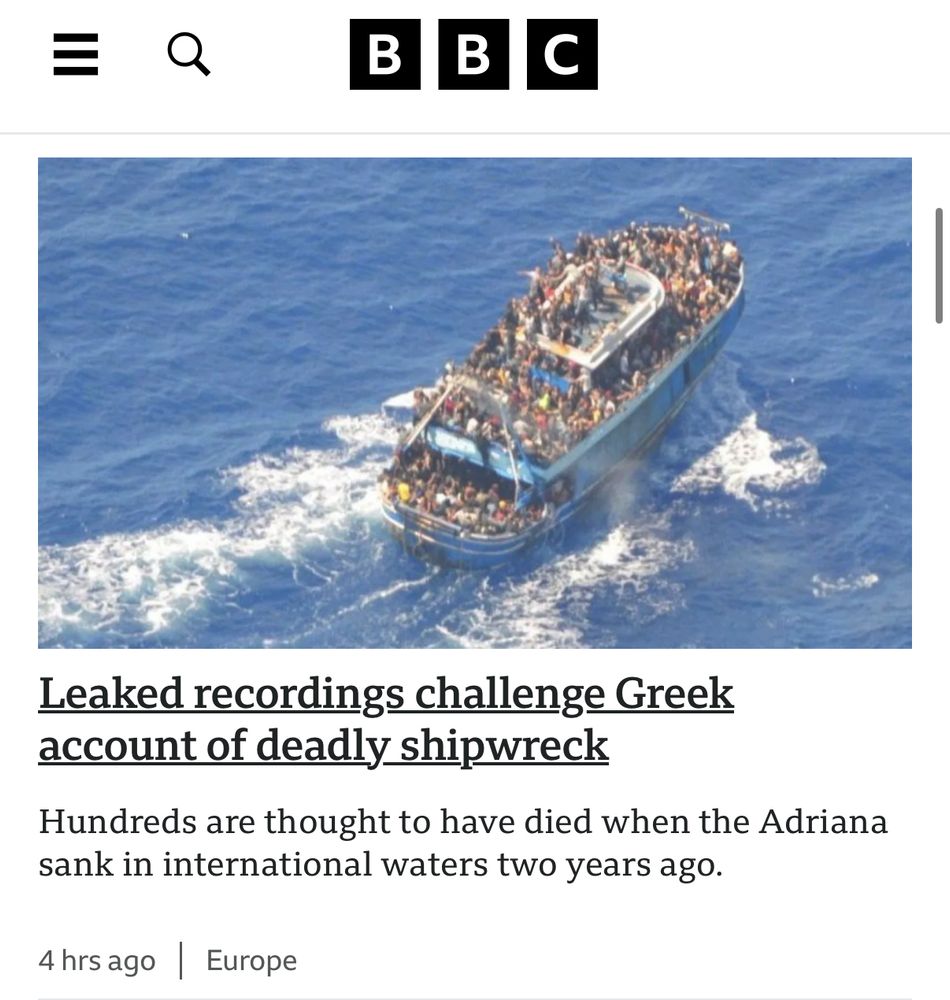Open the search magnifier icon
950x1000 pixels.
[189, 54]
